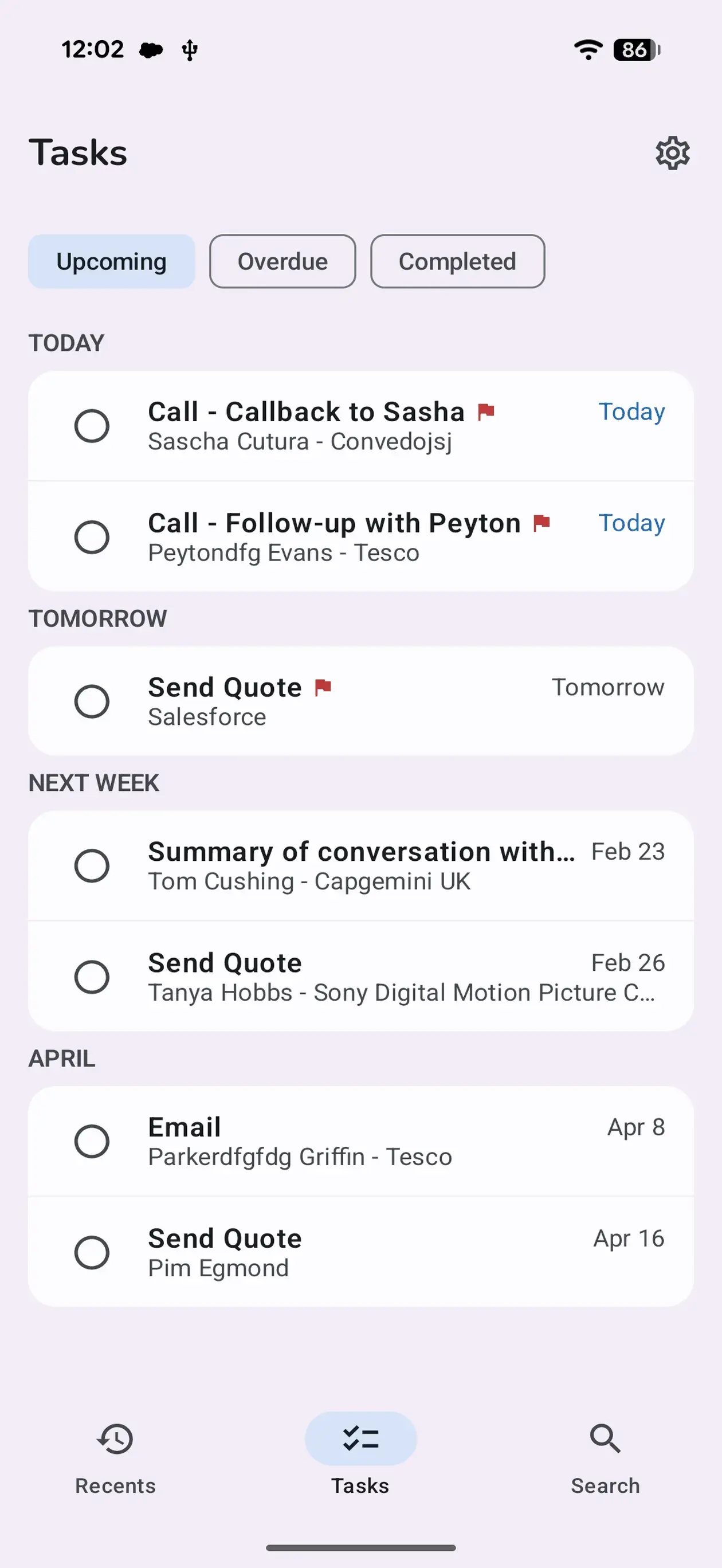This screenshot has width=722, height=1568.
Task: Mark the Tom Cushing summary task done
Action: pyautogui.click(x=92, y=865)
